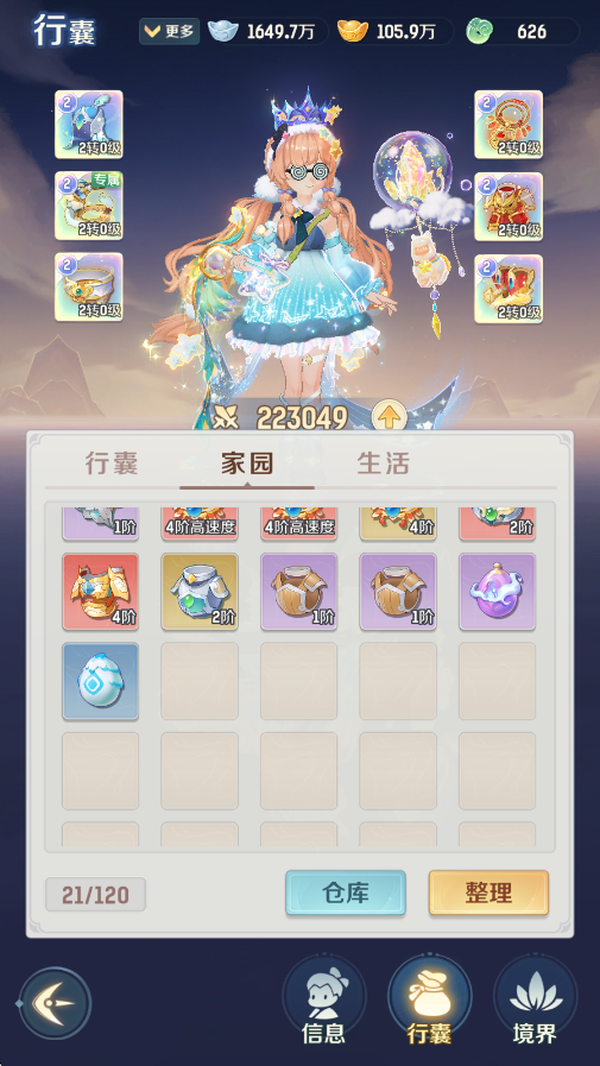This screenshot has width=600, height=1066.
Task: Open the equipped necklace slot
Action: [x=508, y=125]
